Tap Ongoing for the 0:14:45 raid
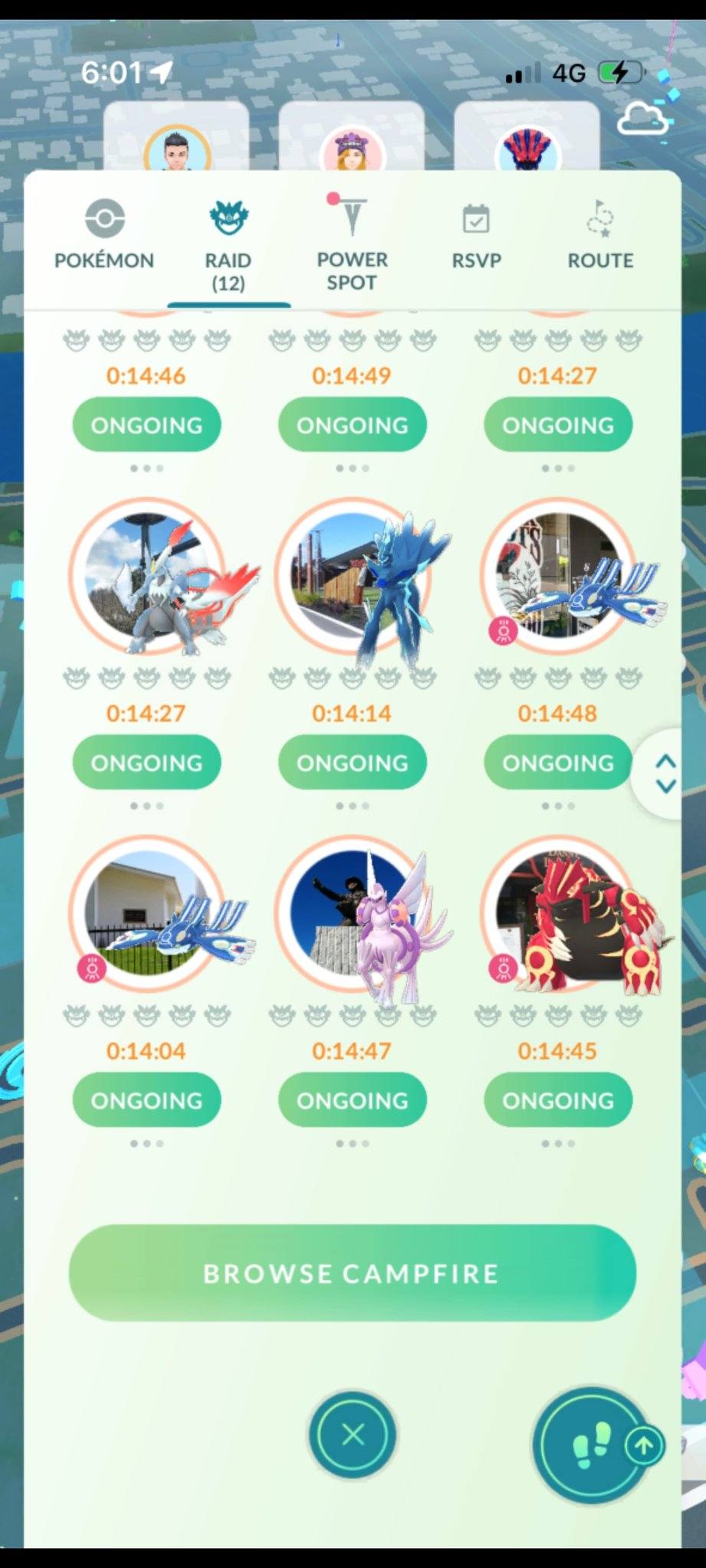706x1568 pixels. point(557,1100)
